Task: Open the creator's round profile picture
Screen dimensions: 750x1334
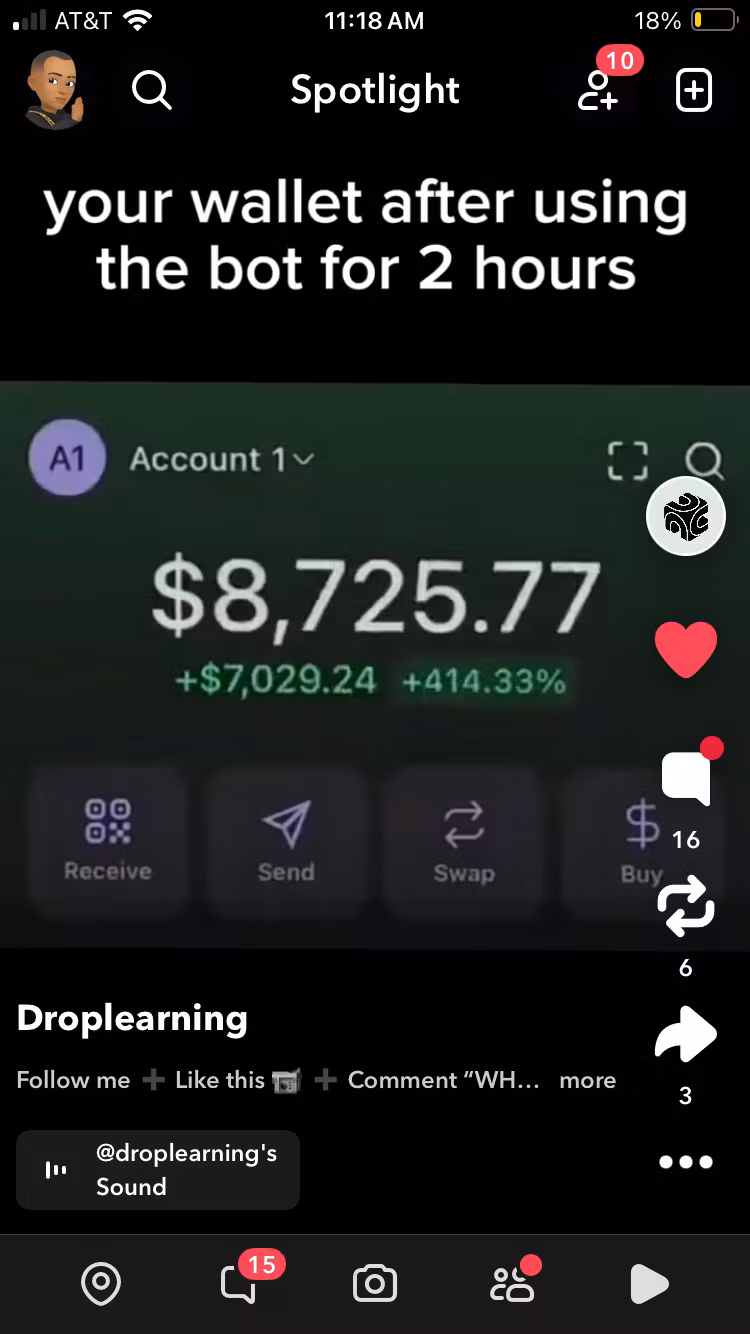Action: pyautogui.click(x=686, y=517)
